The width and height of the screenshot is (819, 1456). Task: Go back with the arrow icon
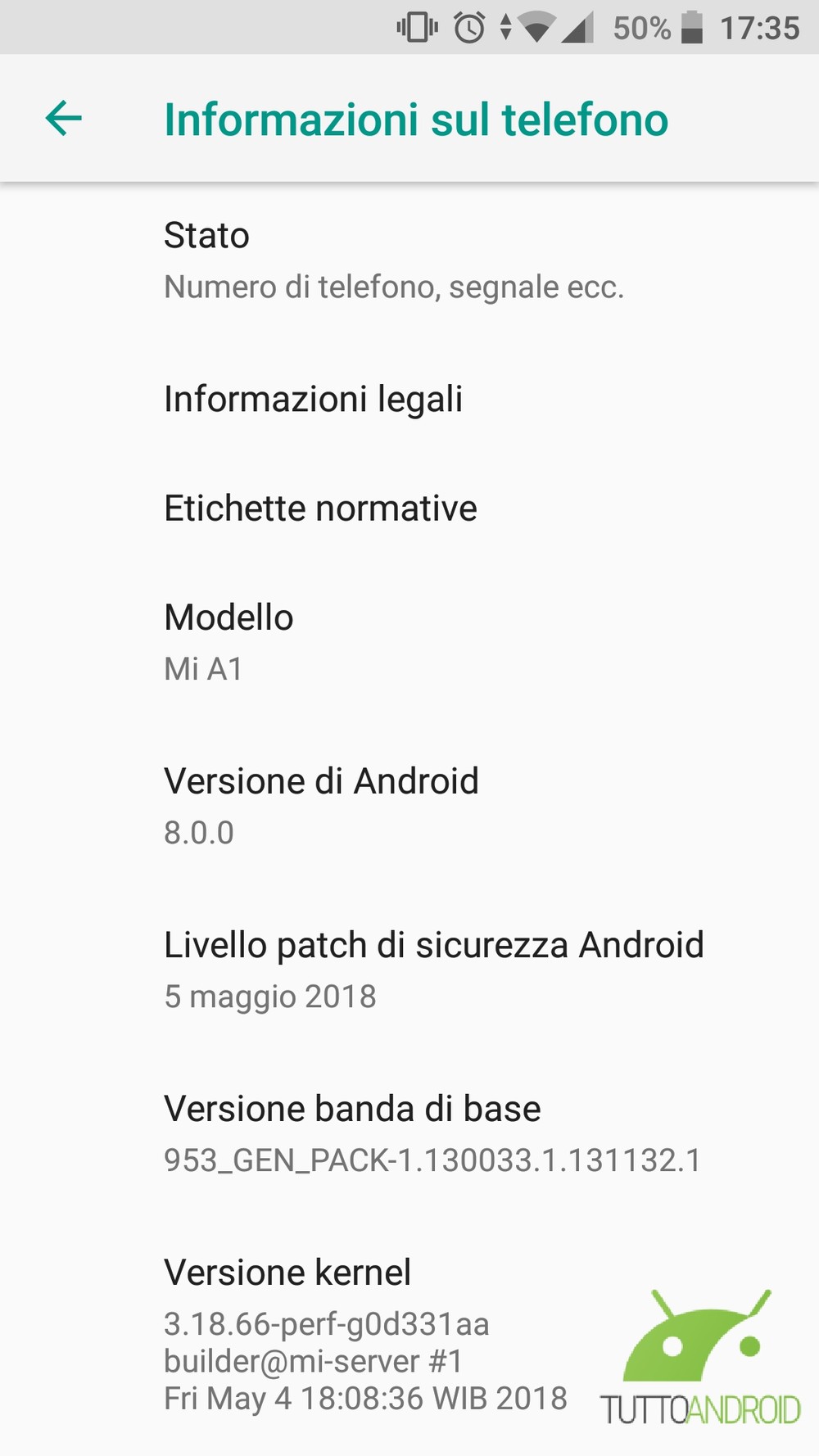[63, 119]
